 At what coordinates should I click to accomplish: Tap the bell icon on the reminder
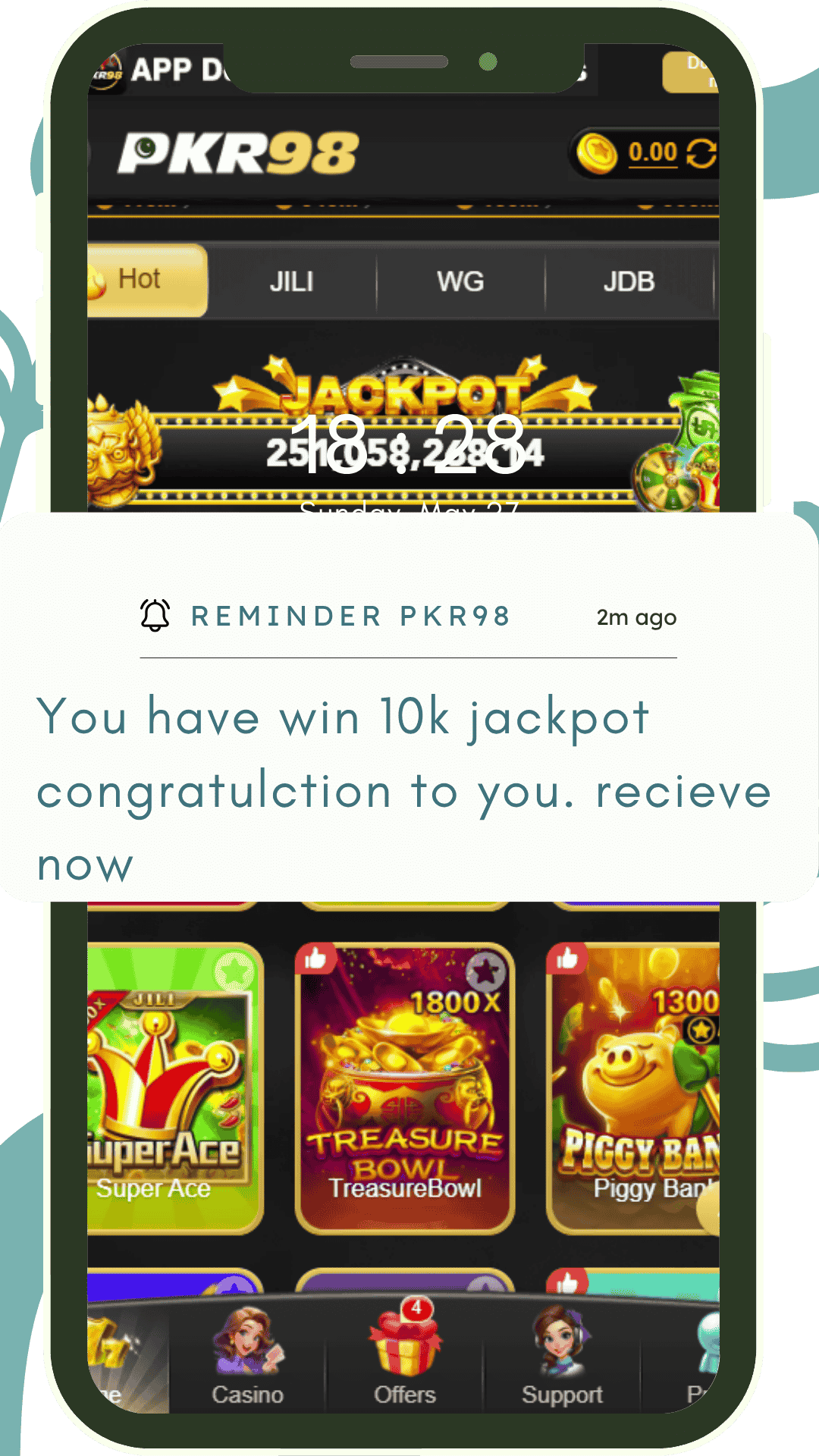pyautogui.click(x=154, y=616)
